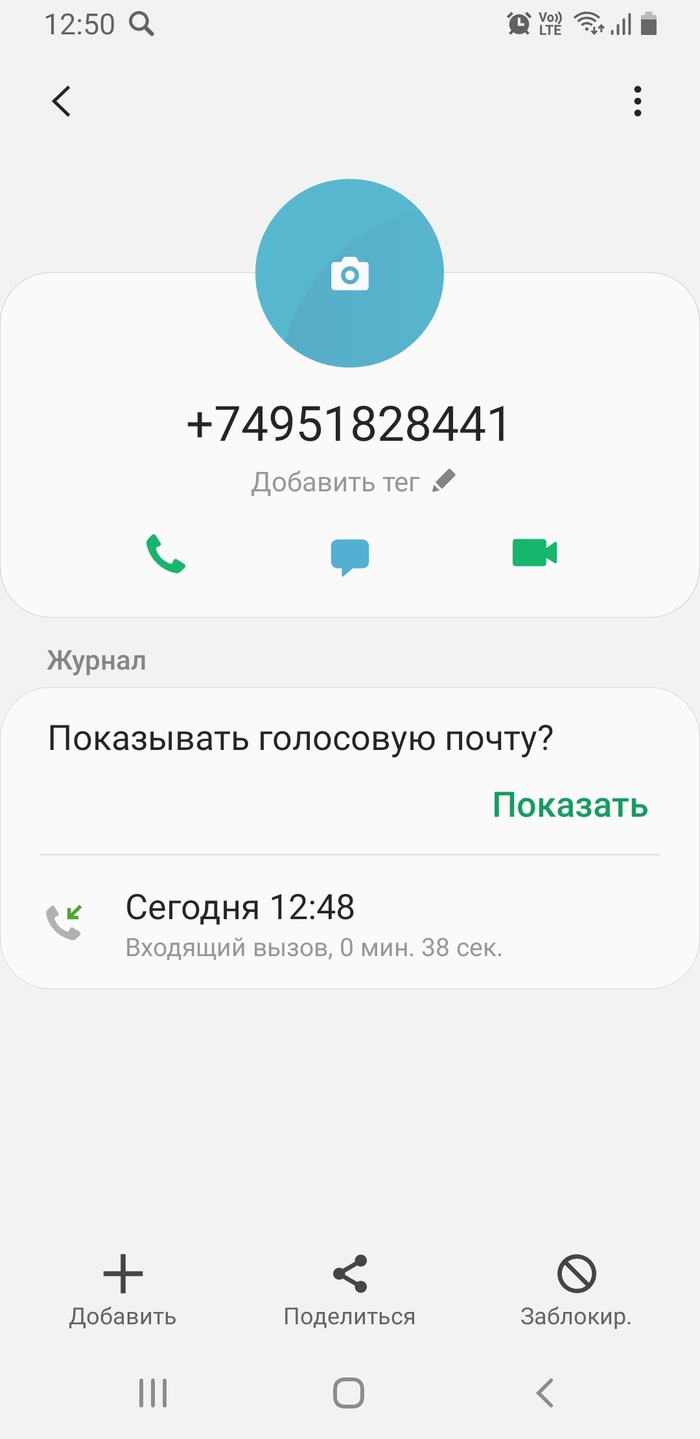Add the number via "Добавить"
The height and width of the screenshot is (1439, 700).
[x=123, y=1290]
